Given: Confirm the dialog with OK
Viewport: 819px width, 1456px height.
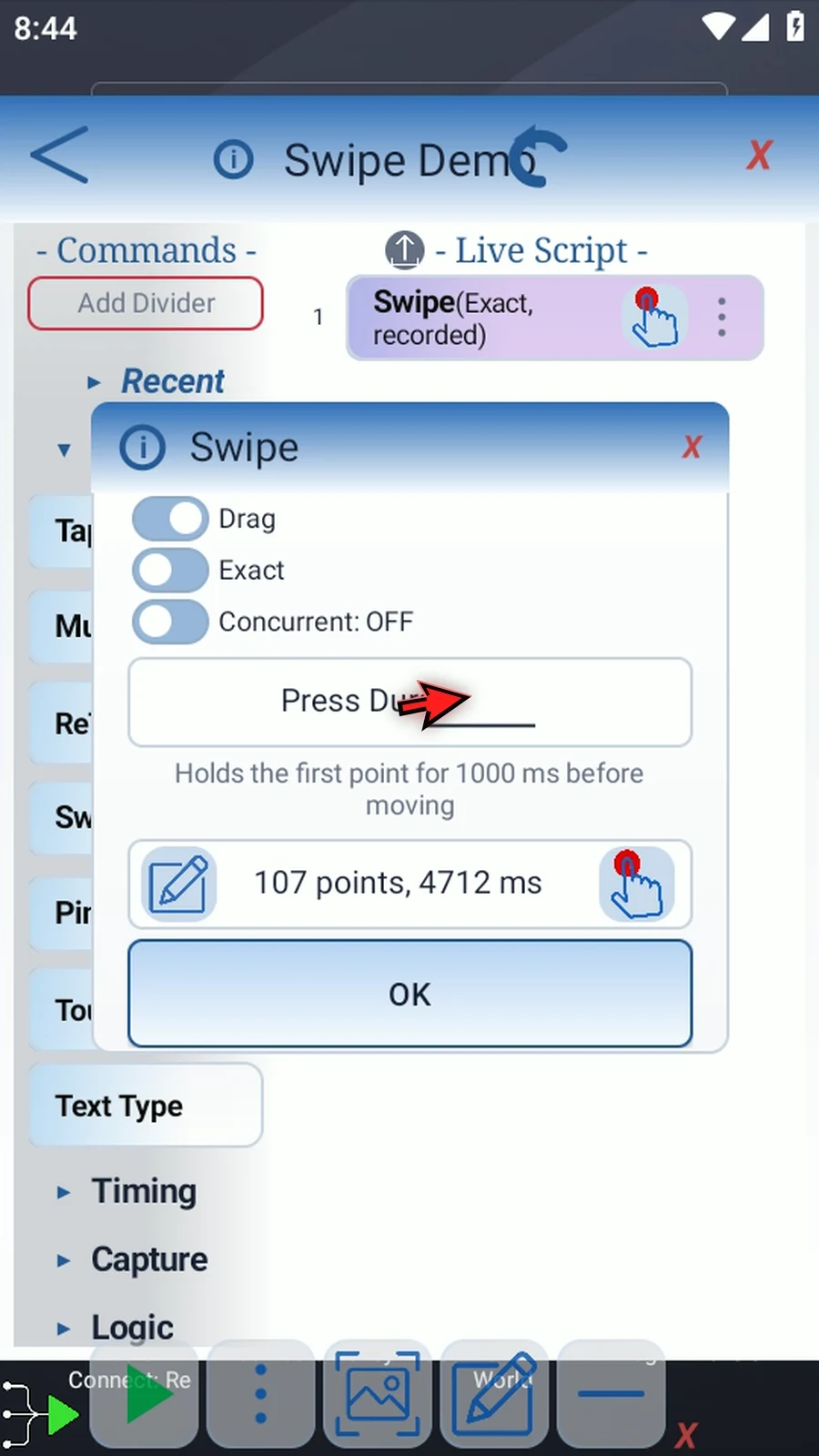Looking at the screenshot, I should pos(409,994).
